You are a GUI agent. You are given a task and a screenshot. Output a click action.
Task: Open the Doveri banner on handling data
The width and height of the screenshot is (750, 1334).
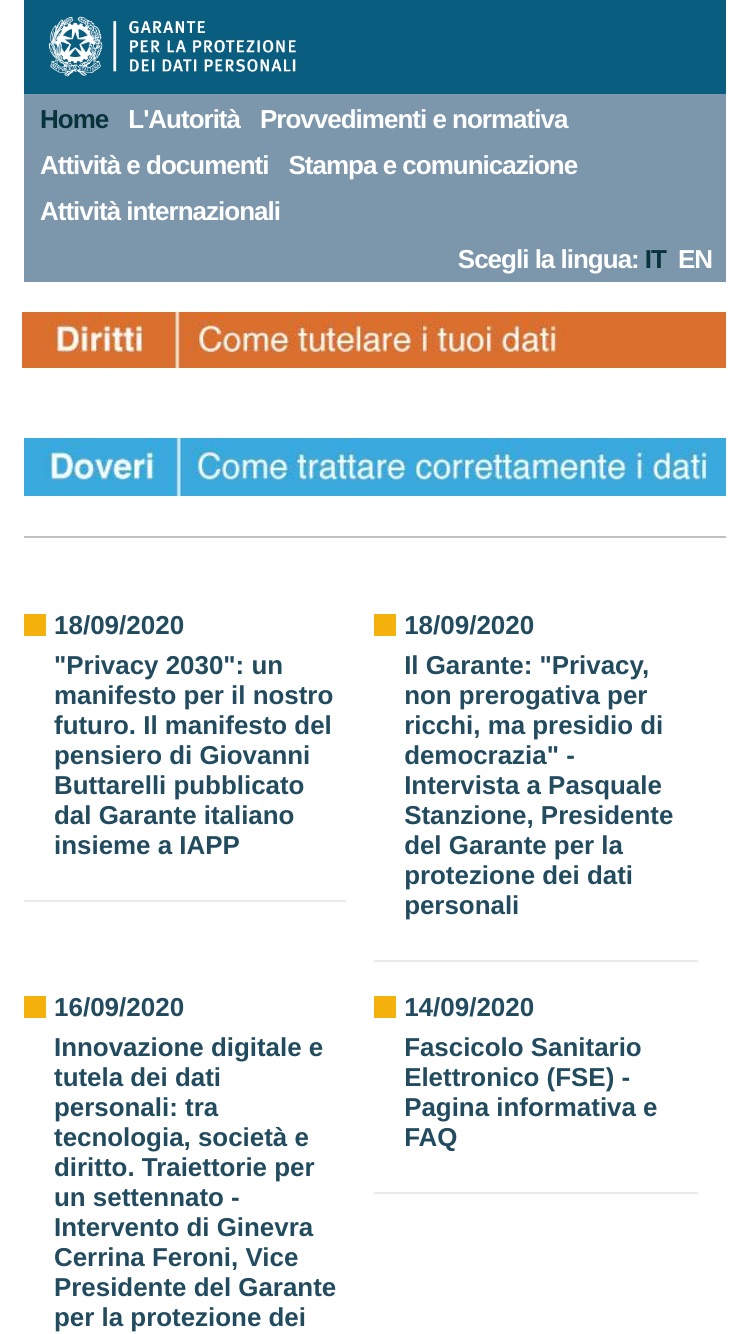click(x=375, y=467)
